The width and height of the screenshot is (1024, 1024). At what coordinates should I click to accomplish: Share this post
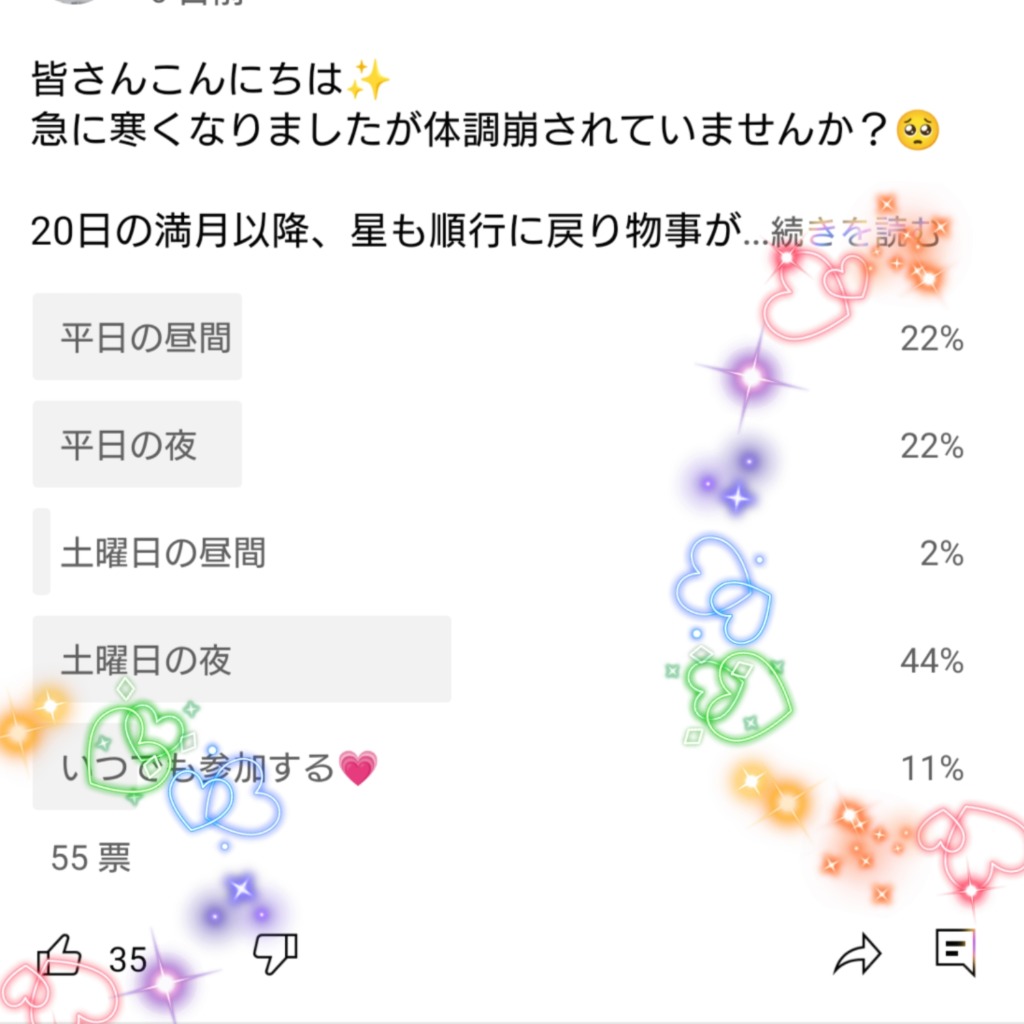click(x=857, y=954)
